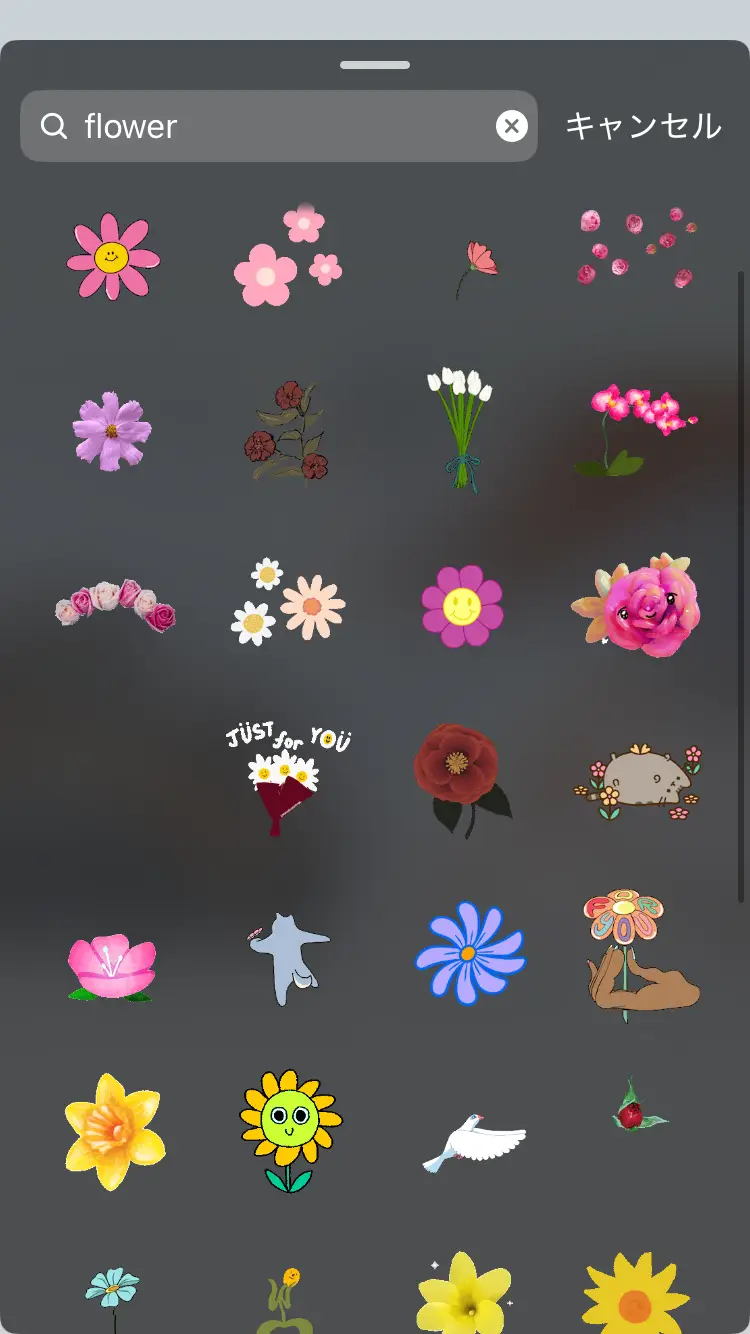Screen dimensions: 750x1334
Task: Select the pink smiley daisy sticker
Action: tap(112, 257)
